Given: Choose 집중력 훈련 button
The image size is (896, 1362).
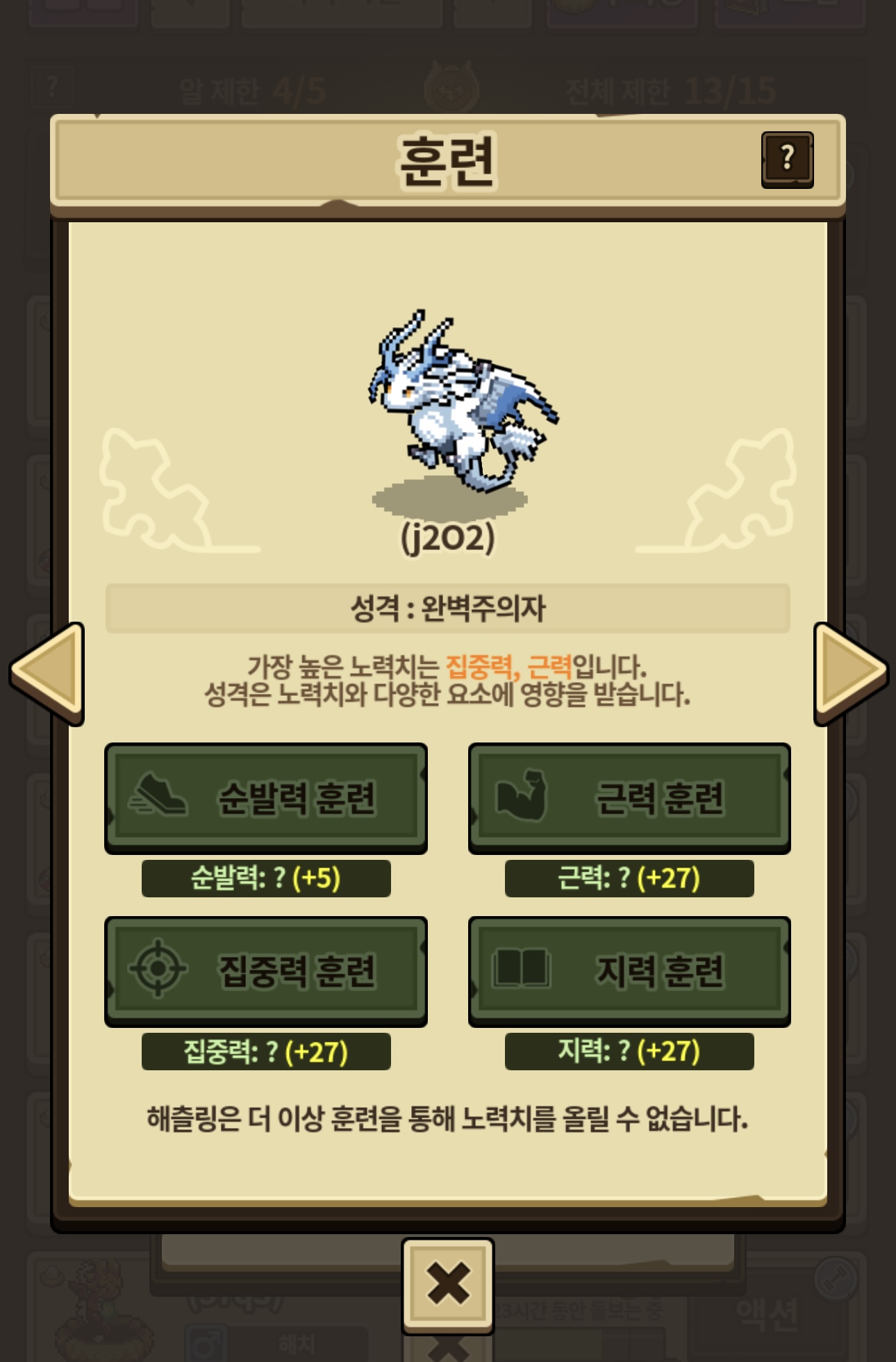Looking at the screenshot, I should [266, 971].
